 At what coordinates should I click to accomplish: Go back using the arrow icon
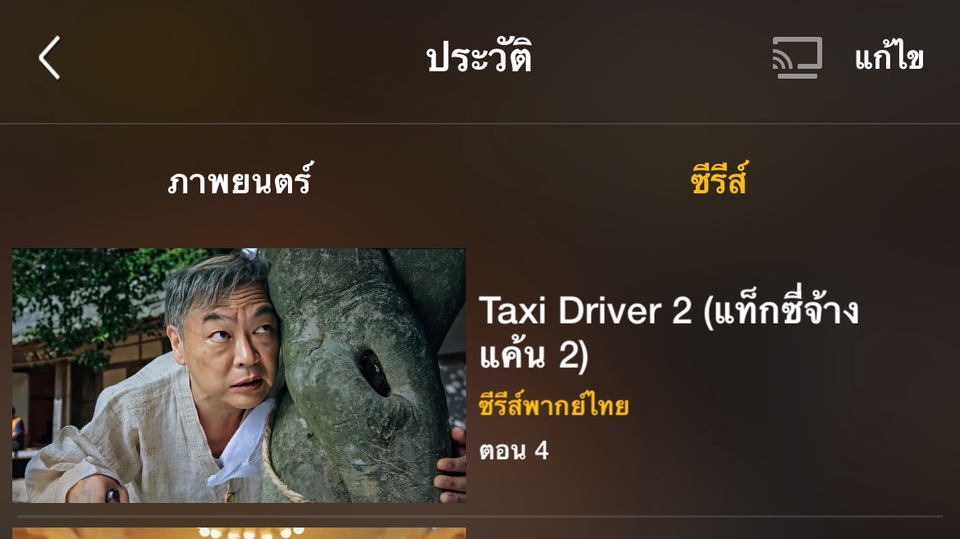click(x=50, y=58)
